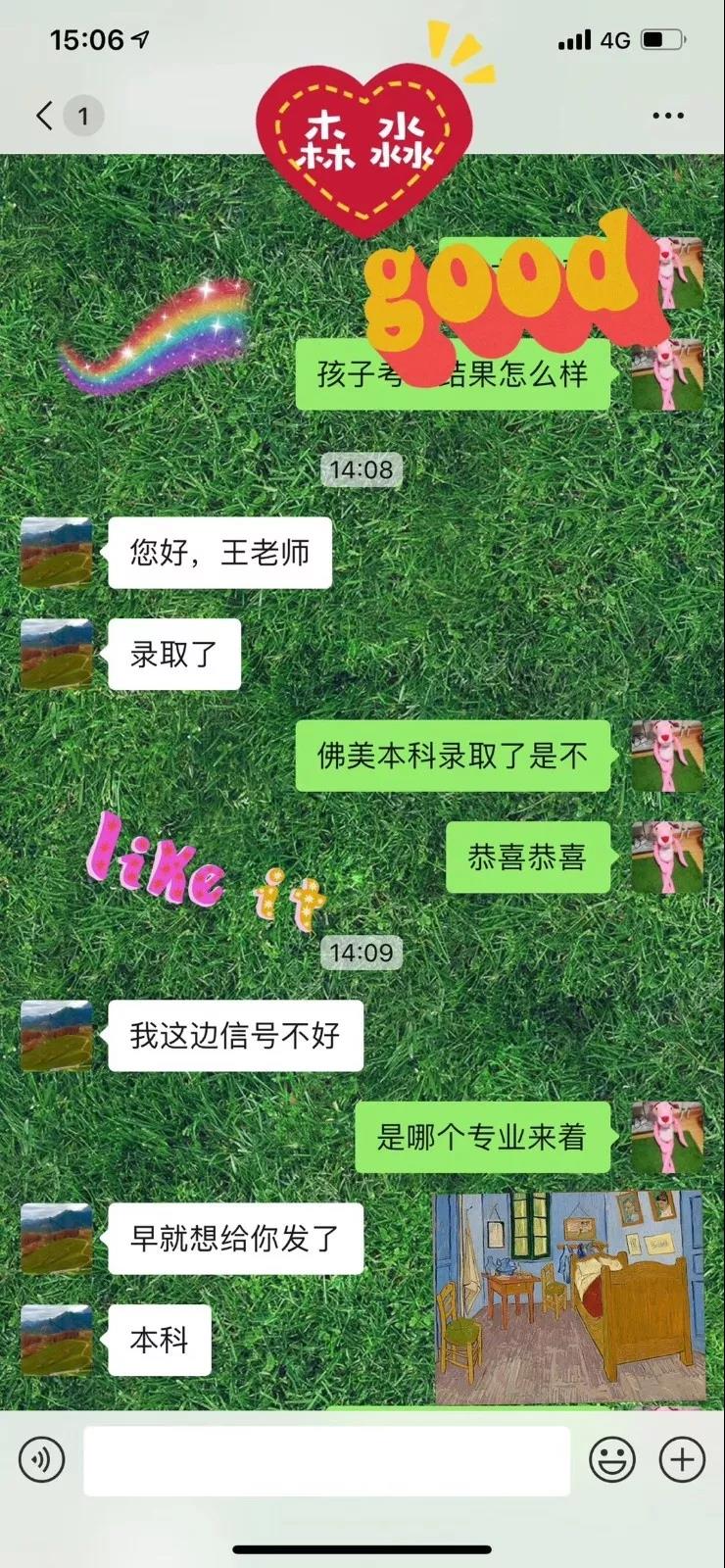The height and width of the screenshot is (1568, 725).
Task: Open the emoji sticker panel
Action: point(612,1460)
